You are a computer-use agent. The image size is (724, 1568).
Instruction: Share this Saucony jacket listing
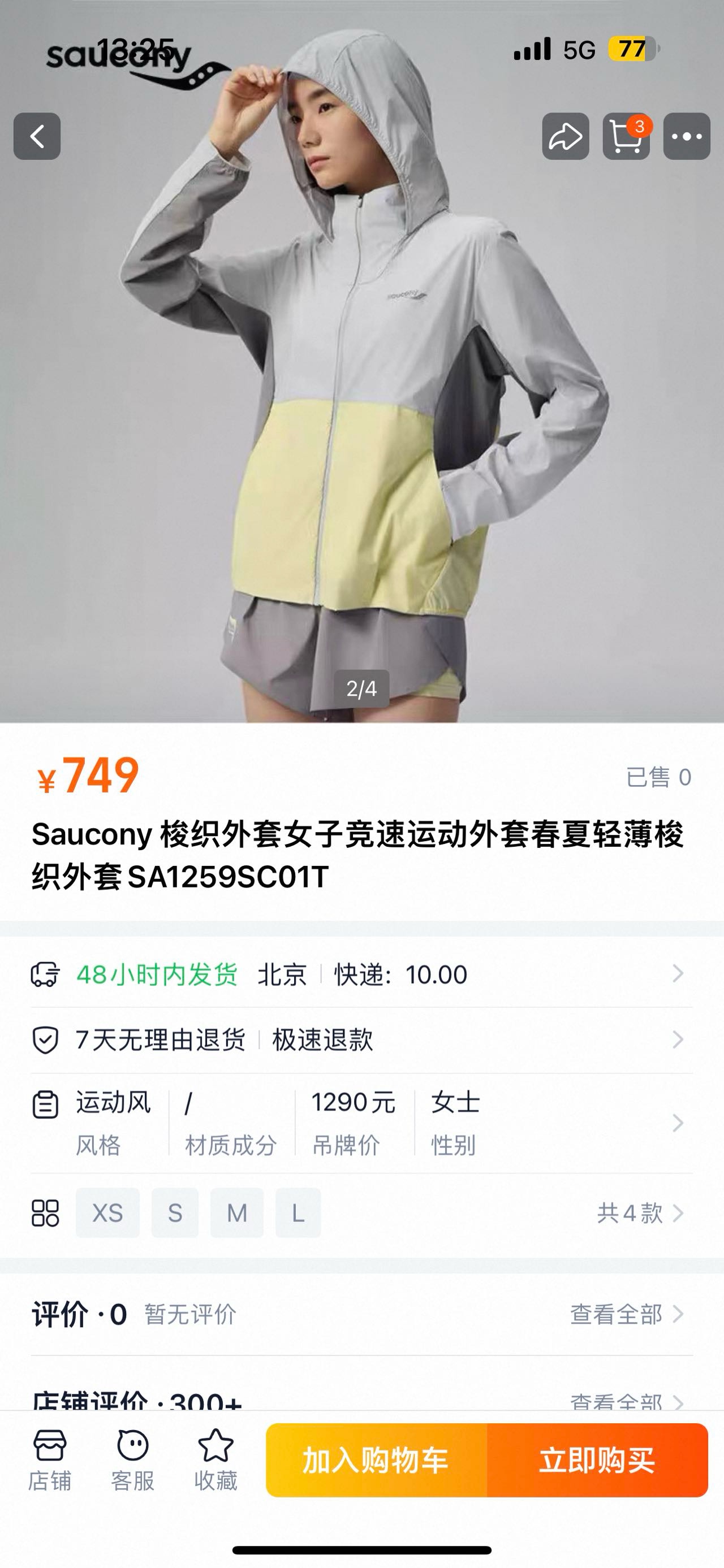[565, 136]
